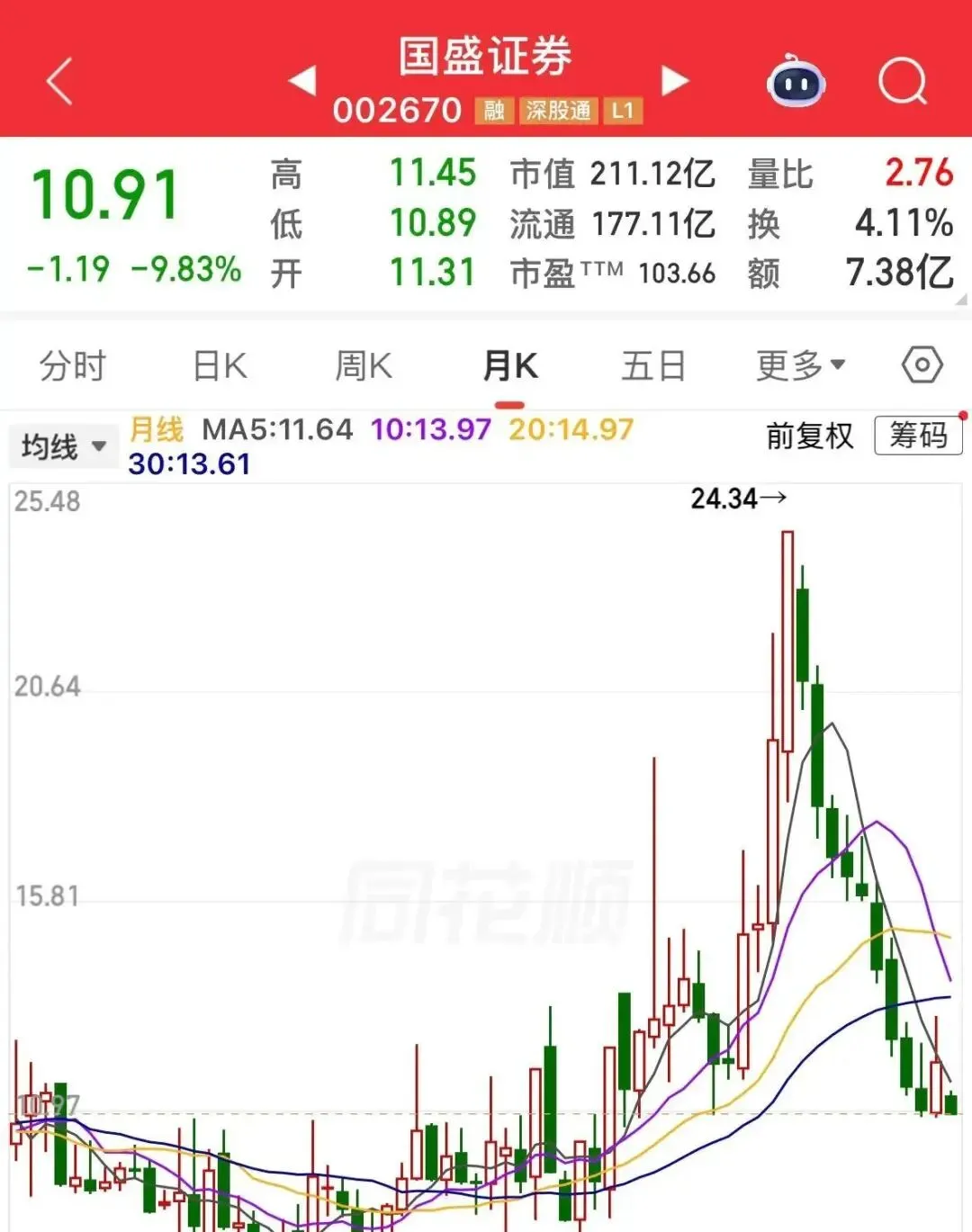Image resolution: width=972 pixels, height=1232 pixels.
Task: Open the robot assistant icon
Action: click(796, 81)
